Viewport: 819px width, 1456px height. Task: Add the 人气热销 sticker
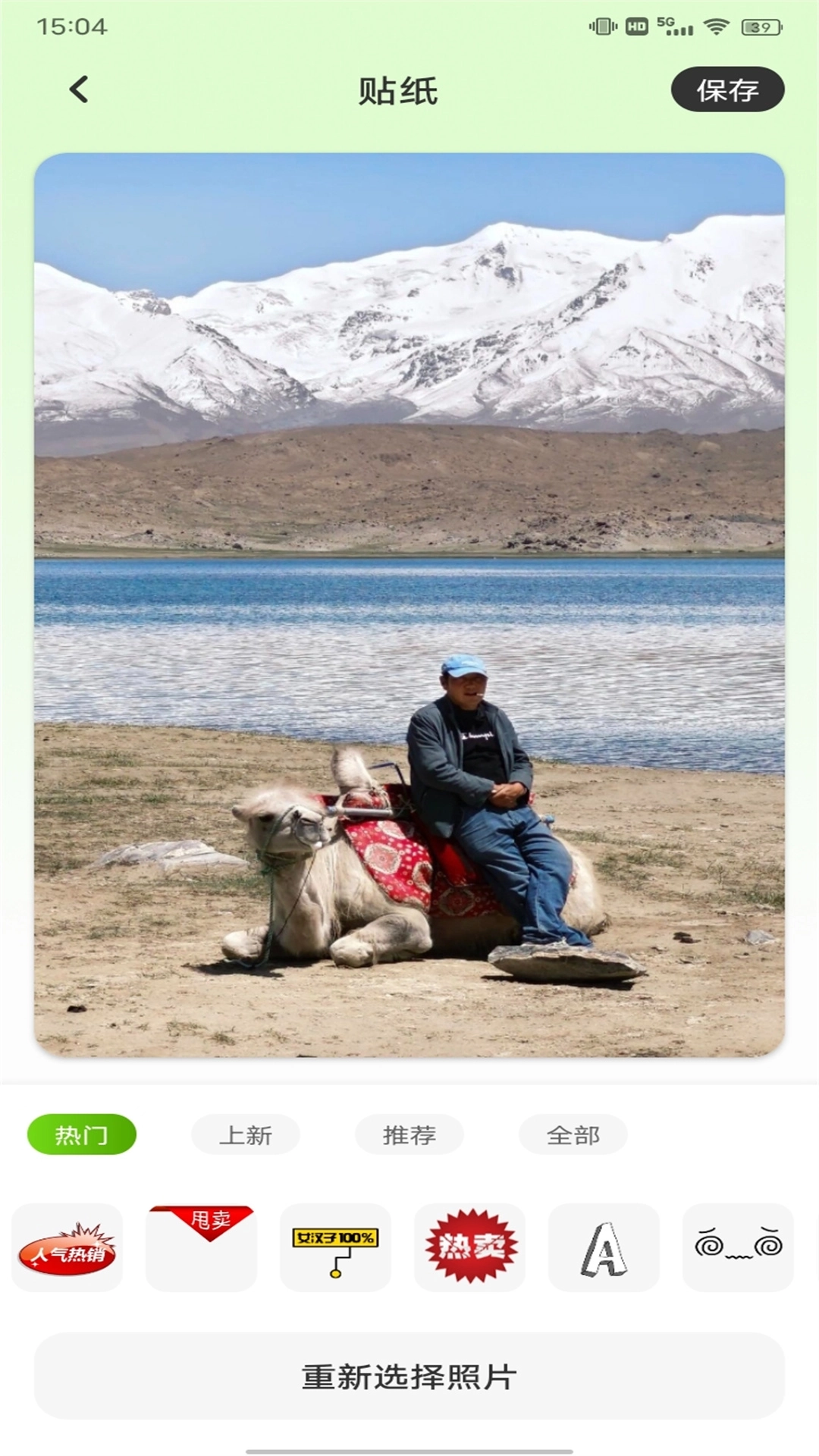point(67,1247)
